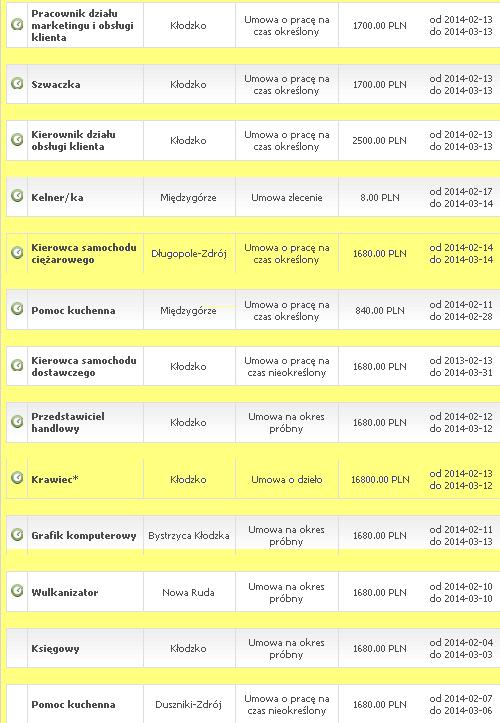Select the Krawiec* job offer

[x=55, y=480]
